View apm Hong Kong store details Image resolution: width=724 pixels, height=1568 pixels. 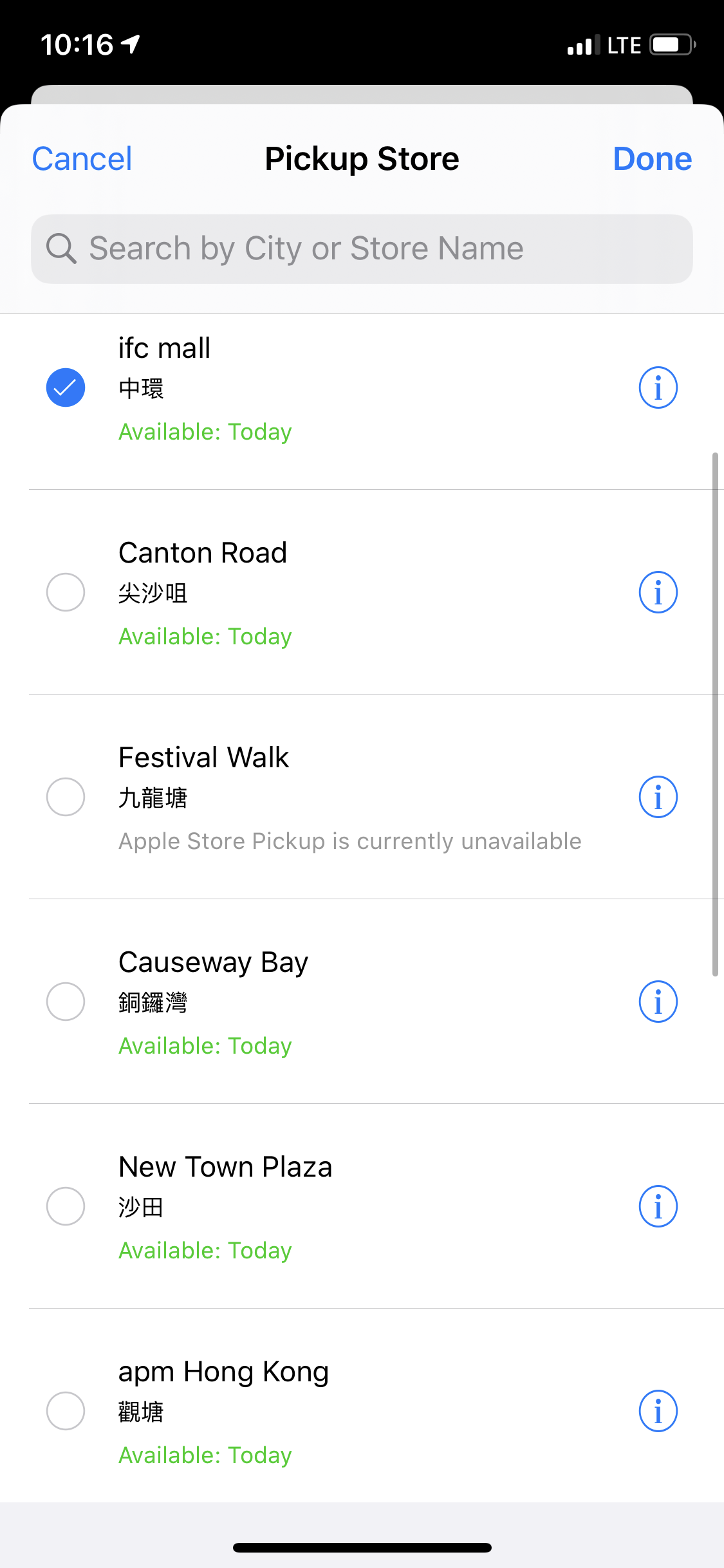coord(658,1411)
